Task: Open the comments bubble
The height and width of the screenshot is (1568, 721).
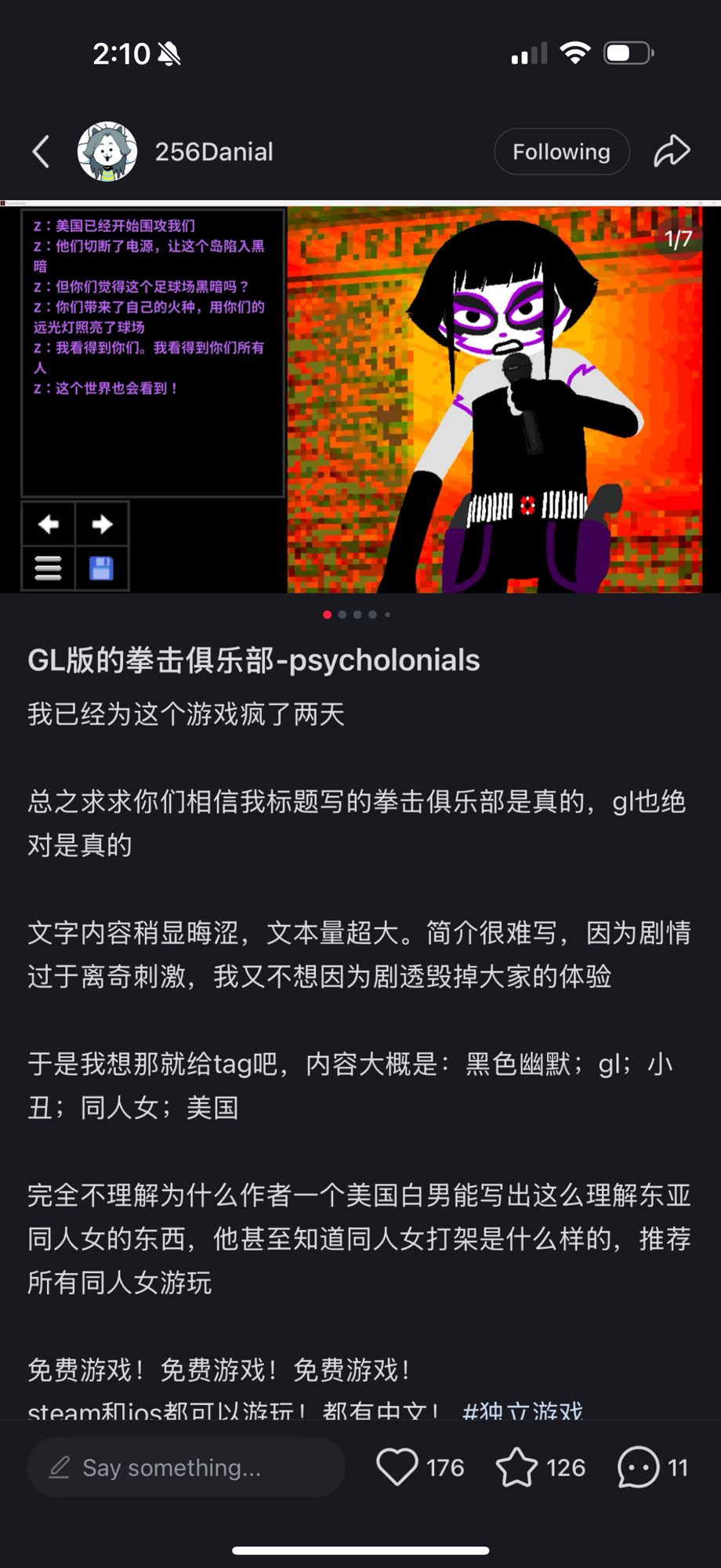Action: tap(639, 1467)
